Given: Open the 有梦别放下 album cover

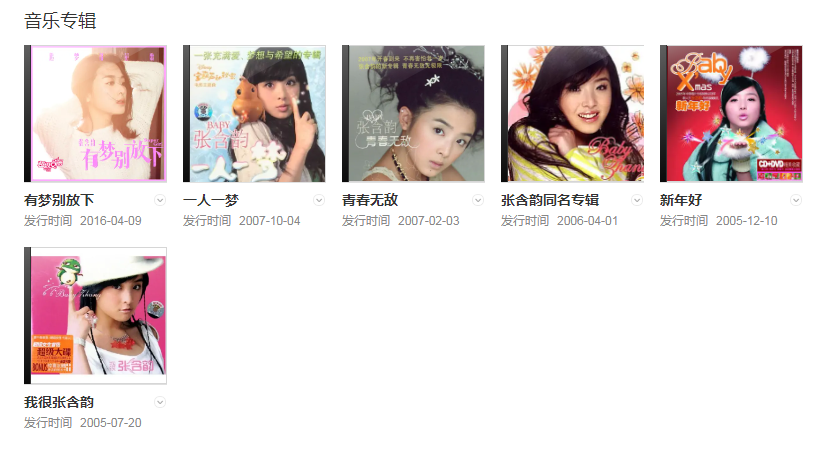Looking at the screenshot, I should pyautogui.click(x=95, y=114).
